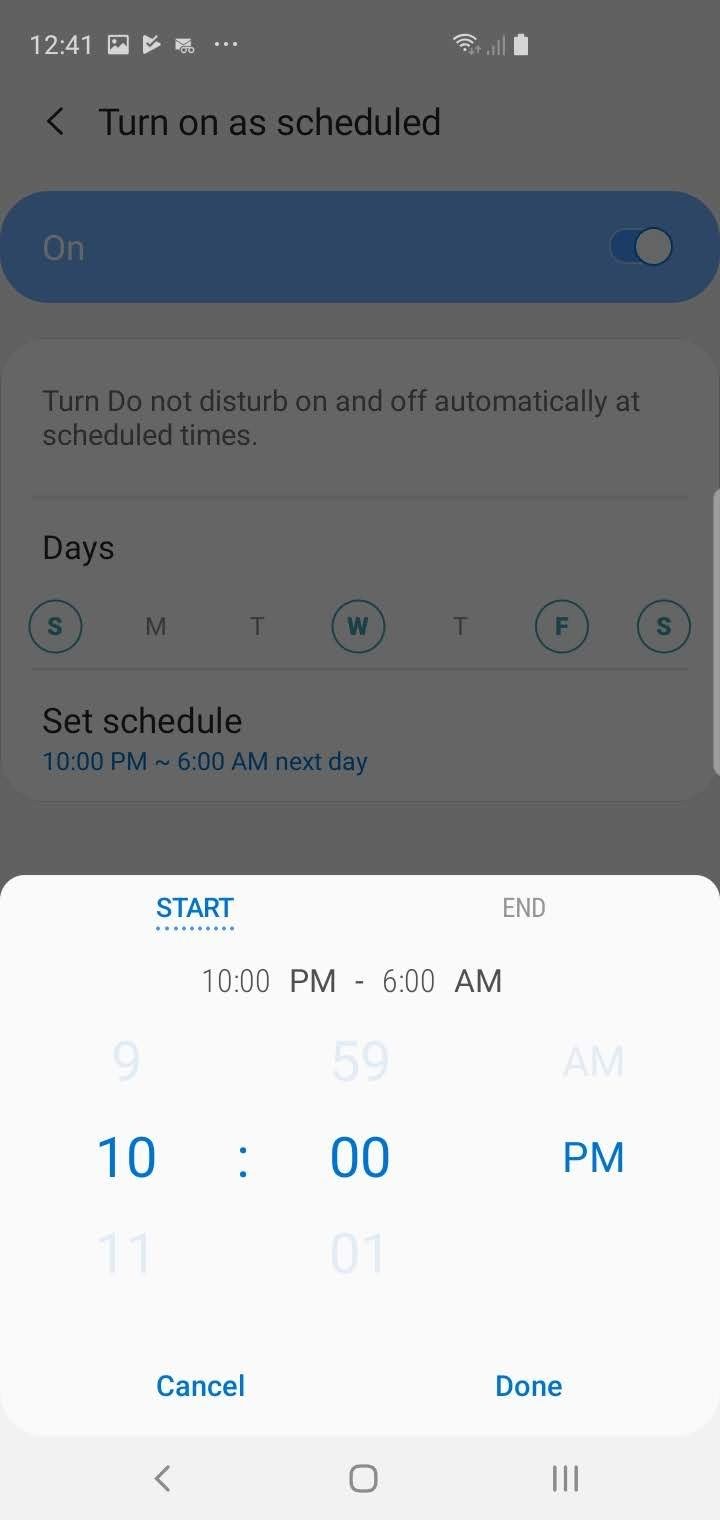The height and width of the screenshot is (1520, 720).
Task: Cancel the time picker dialog
Action: point(200,1385)
